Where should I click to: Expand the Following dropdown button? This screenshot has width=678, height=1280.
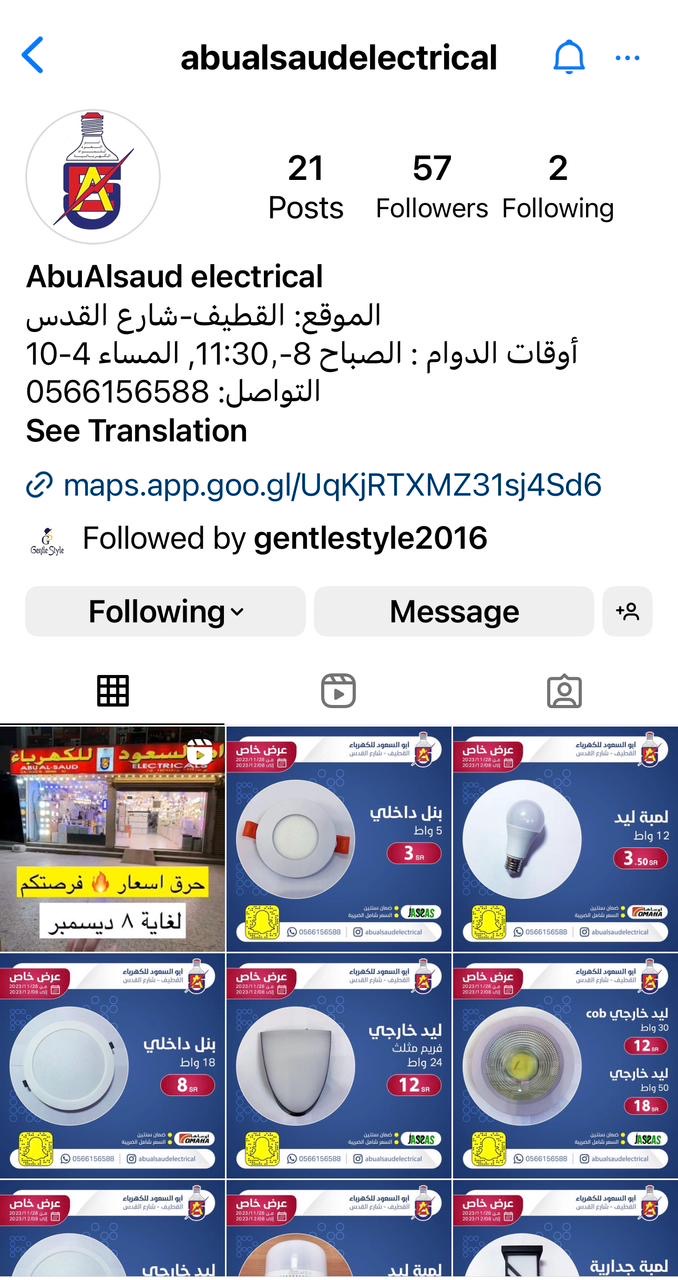(x=165, y=611)
